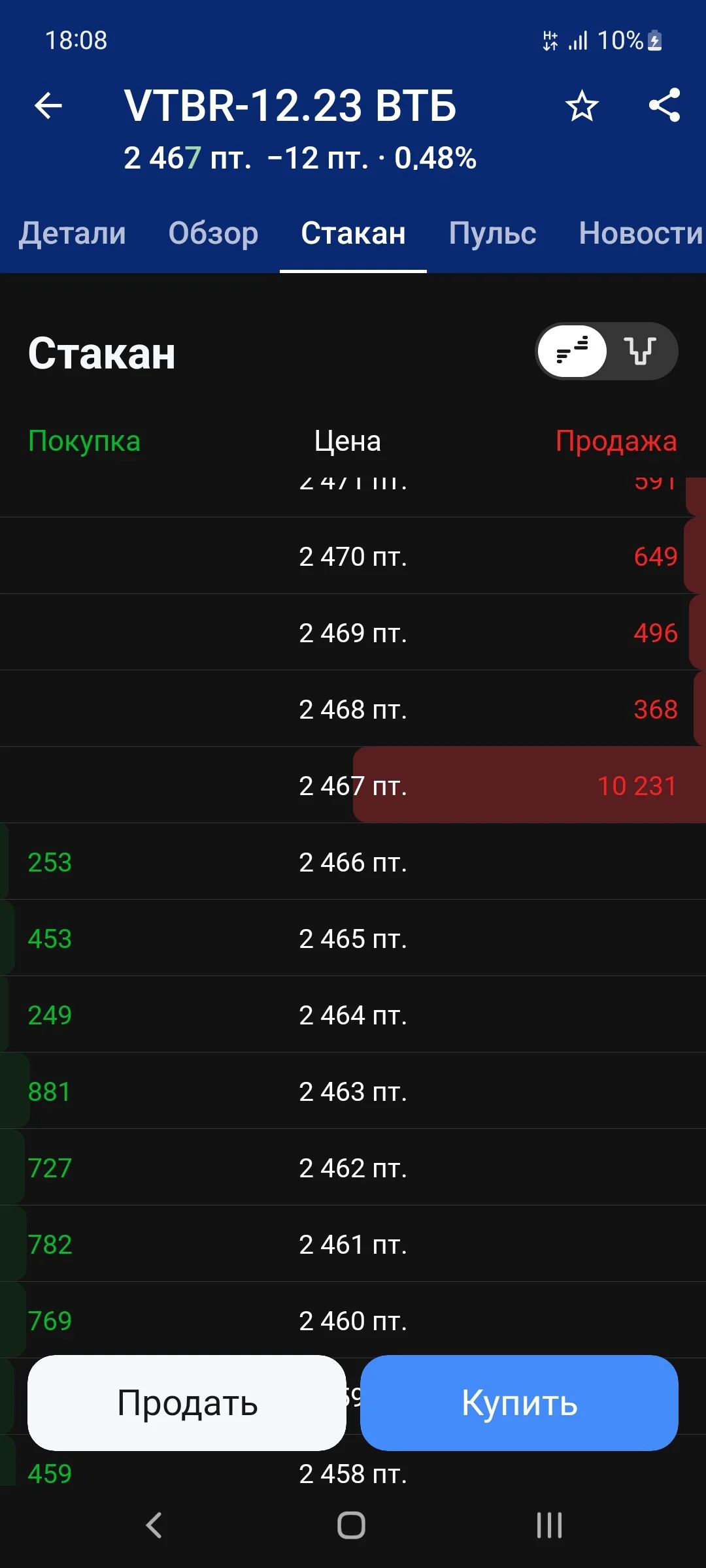Switch order book to depth chart view
Viewport: 706px width, 1568px height.
(x=641, y=351)
